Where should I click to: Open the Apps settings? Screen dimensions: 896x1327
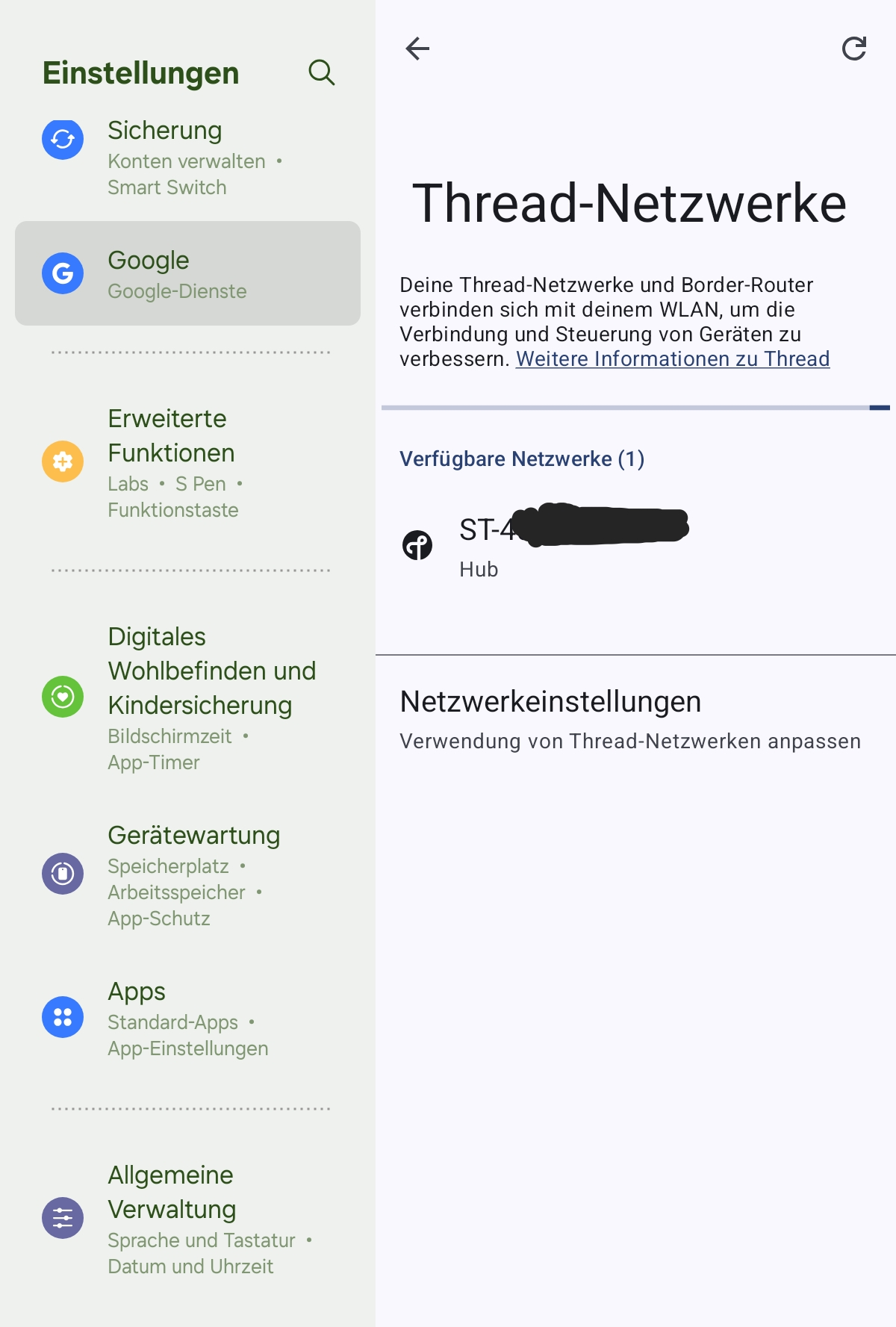click(x=187, y=1018)
